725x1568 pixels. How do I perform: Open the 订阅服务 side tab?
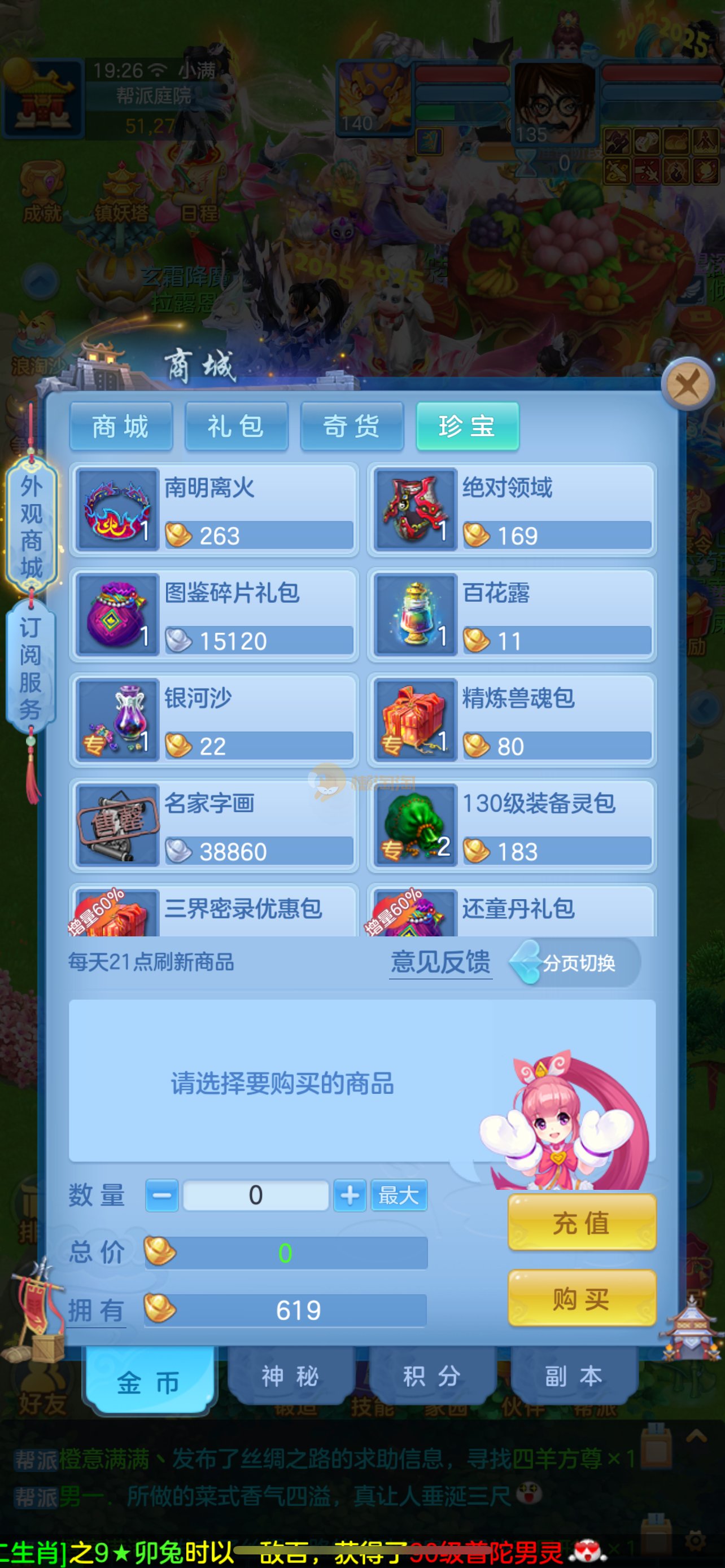pyautogui.click(x=30, y=668)
